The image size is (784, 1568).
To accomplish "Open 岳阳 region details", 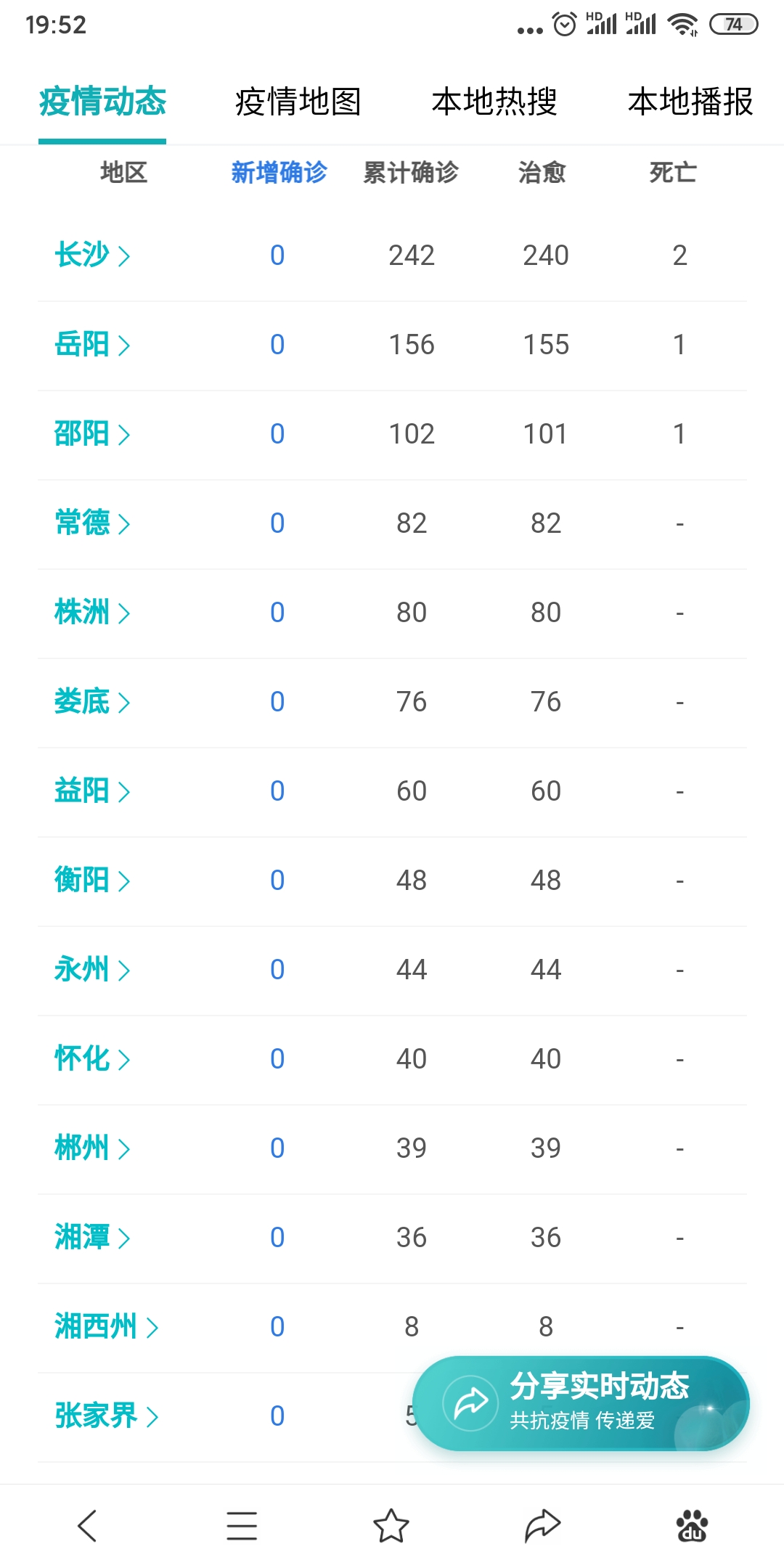I will click(x=91, y=345).
